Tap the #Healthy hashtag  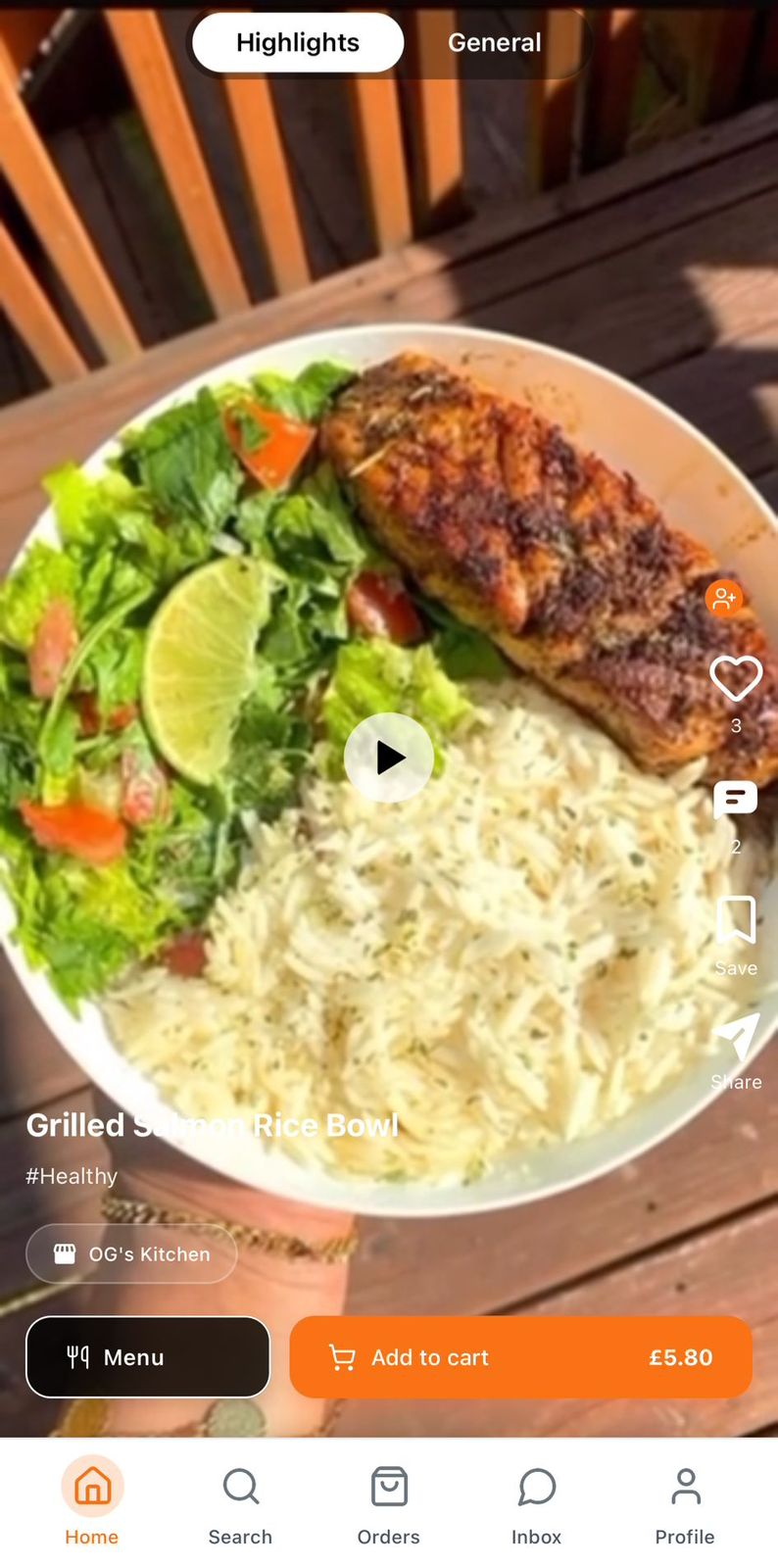click(71, 1175)
